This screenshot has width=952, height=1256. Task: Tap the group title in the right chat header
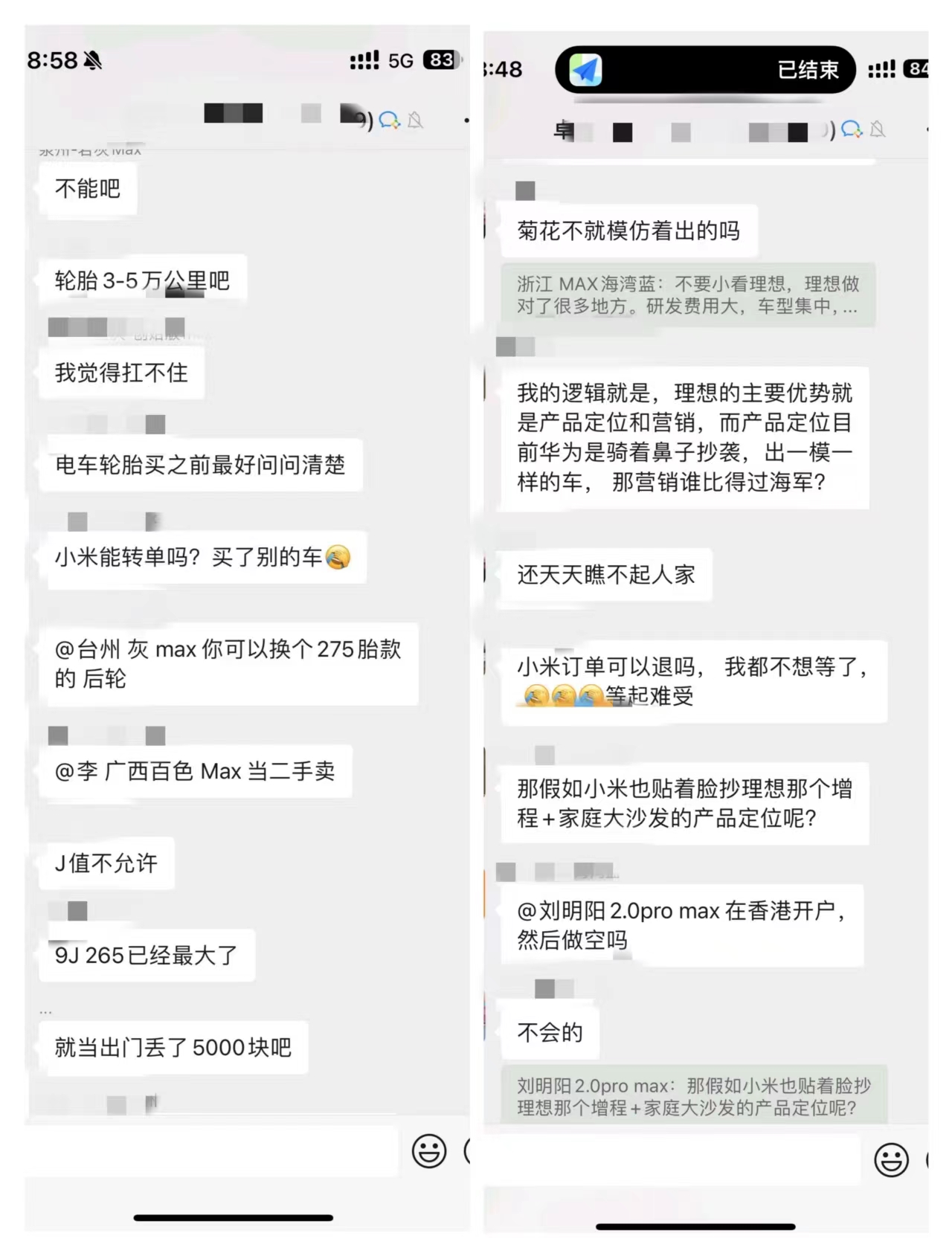684,131
